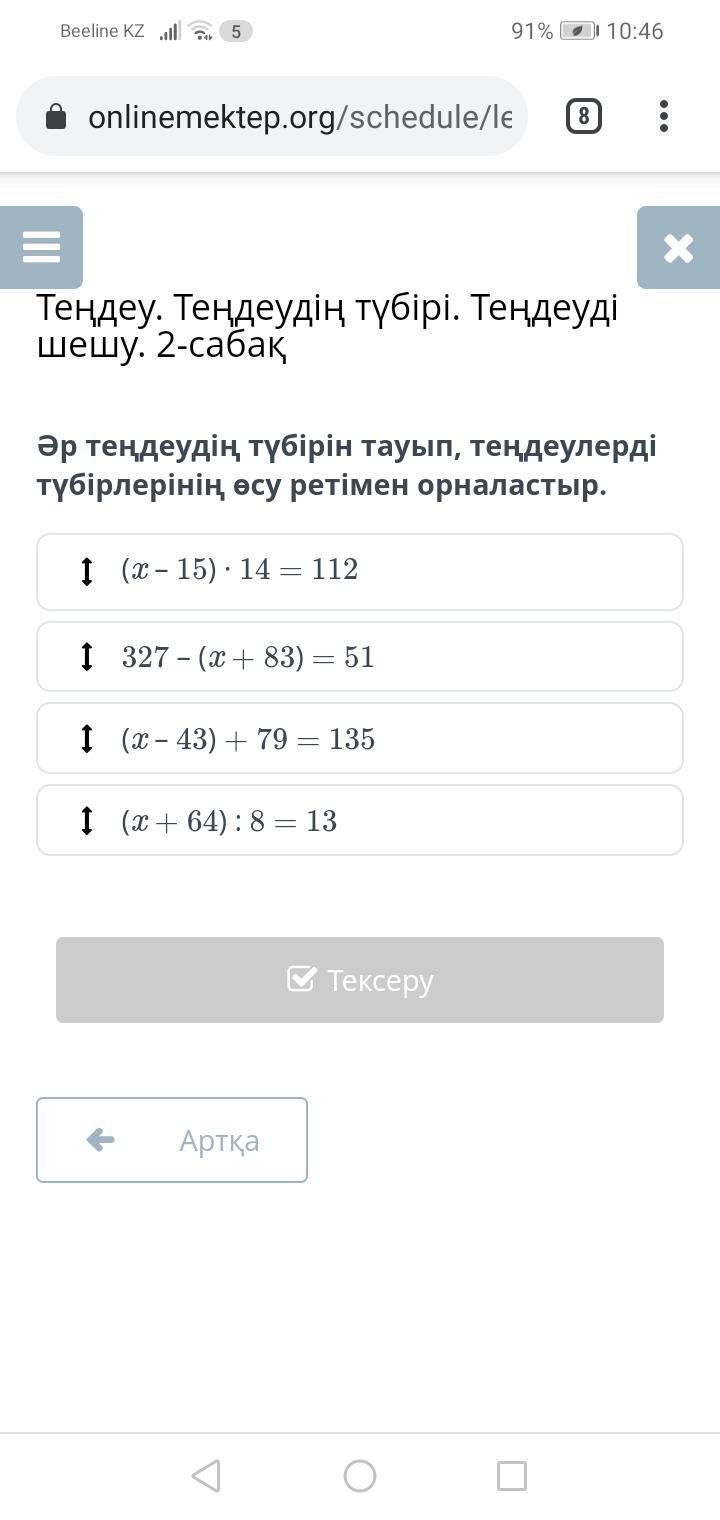The height and width of the screenshot is (1520, 720).
Task: Select the equation (x − 15) · 14 = 112
Action: pyautogui.click(x=360, y=571)
